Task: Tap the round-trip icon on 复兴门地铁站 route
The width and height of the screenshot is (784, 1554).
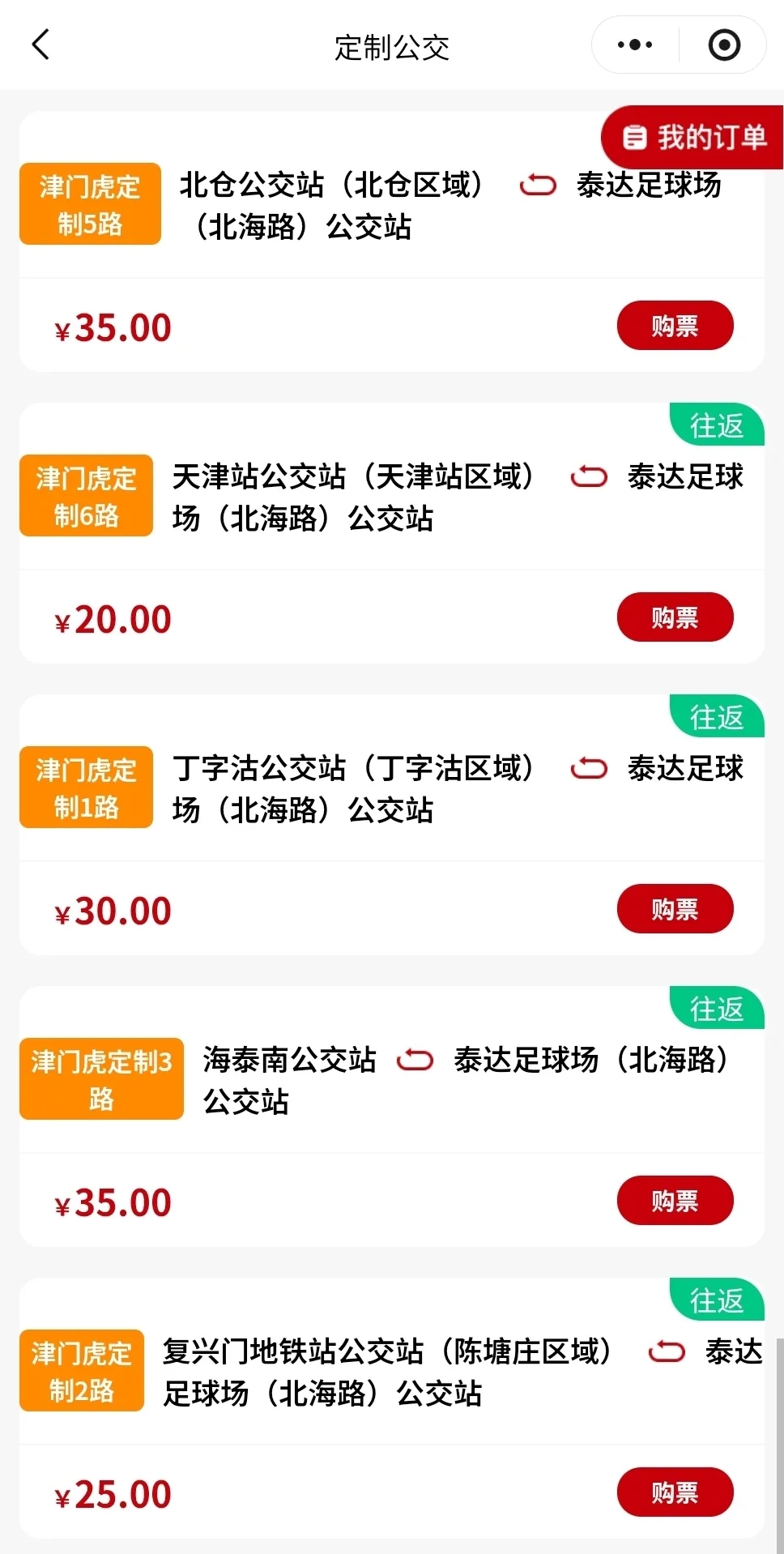Action: coord(667,1352)
